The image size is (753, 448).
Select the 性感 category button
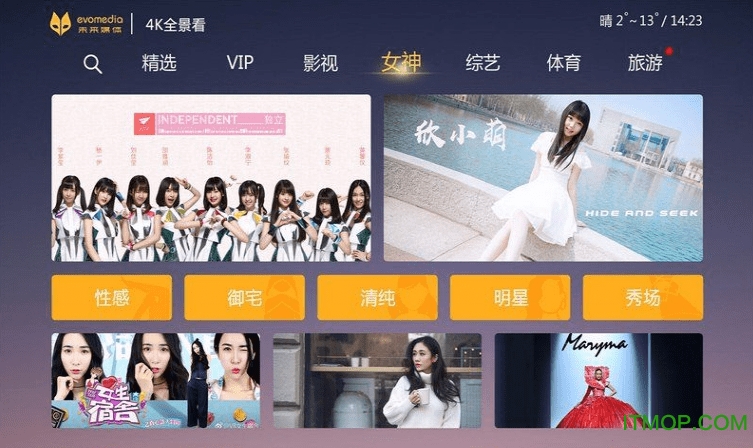point(112,298)
